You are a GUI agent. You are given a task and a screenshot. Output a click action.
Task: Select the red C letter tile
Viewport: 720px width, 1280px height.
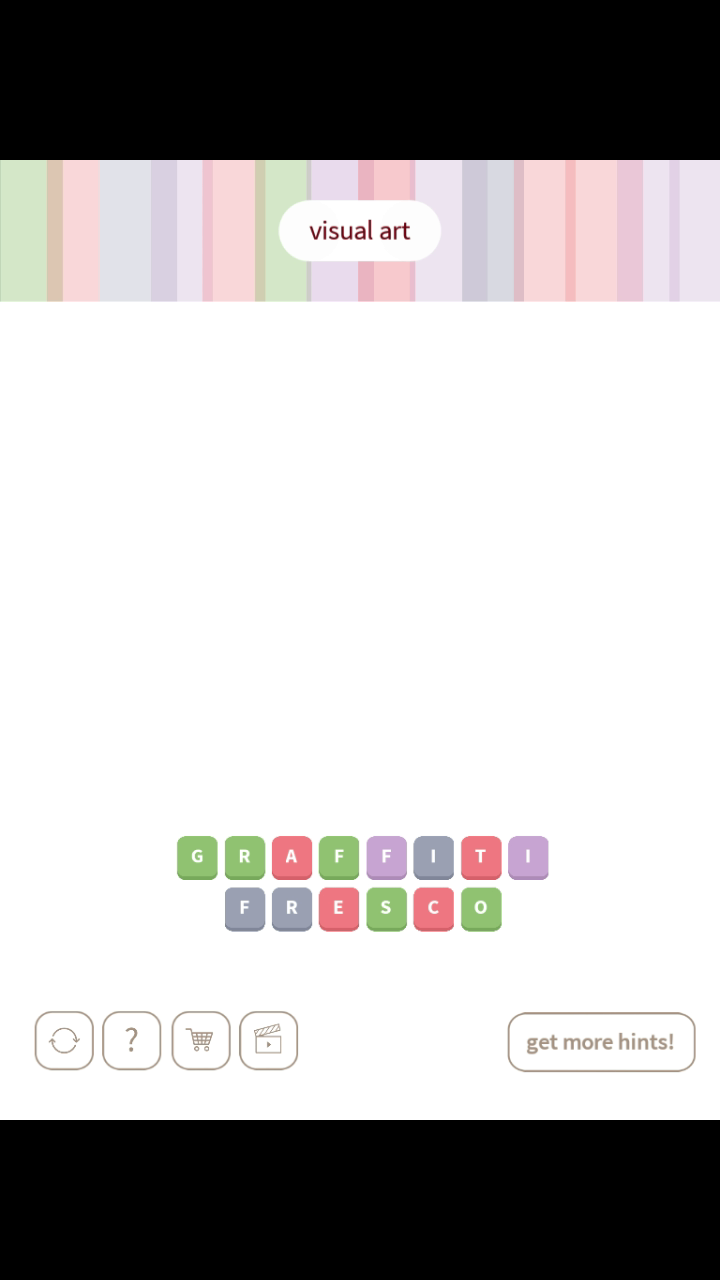[x=433, y=909]
